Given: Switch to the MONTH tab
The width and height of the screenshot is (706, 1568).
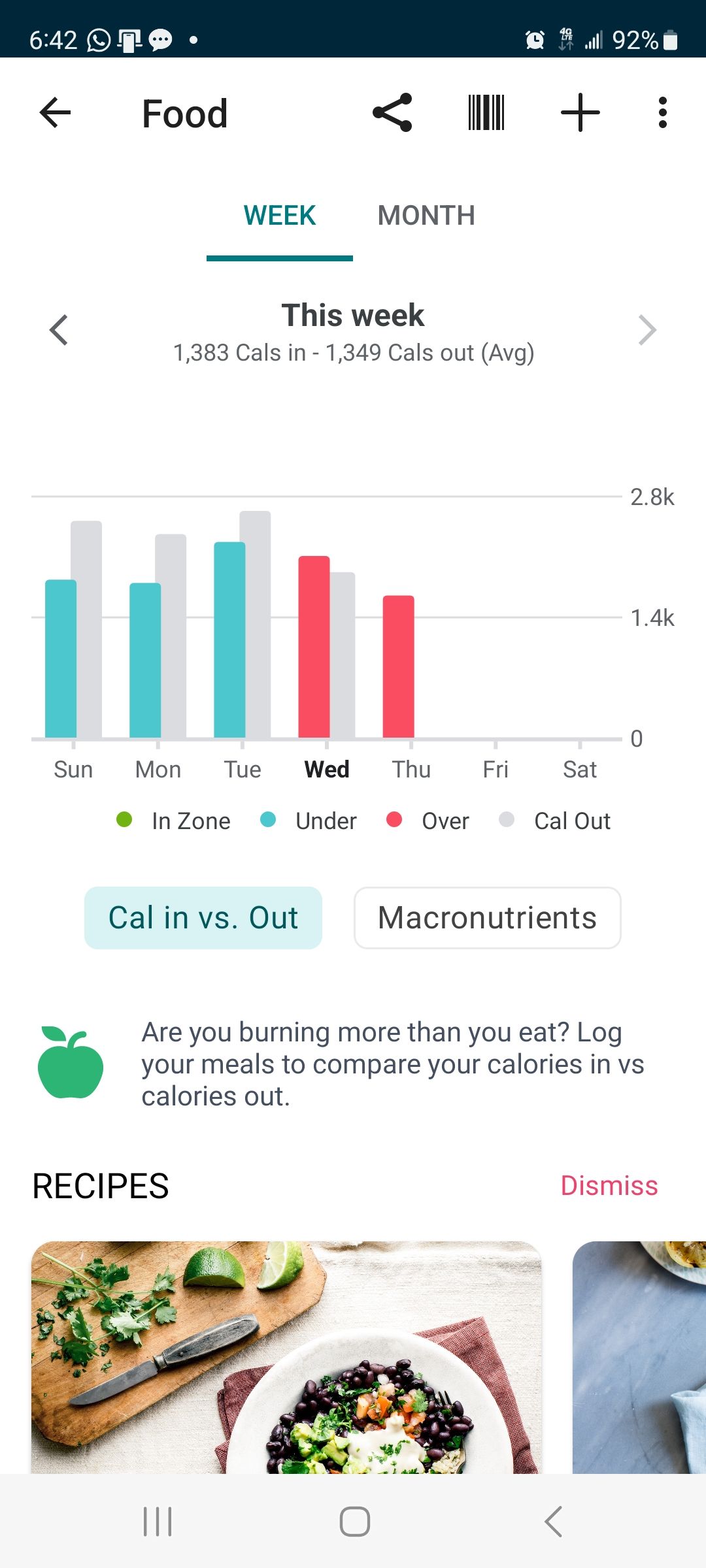Looking at the screenshot, I should coord(426,216).
